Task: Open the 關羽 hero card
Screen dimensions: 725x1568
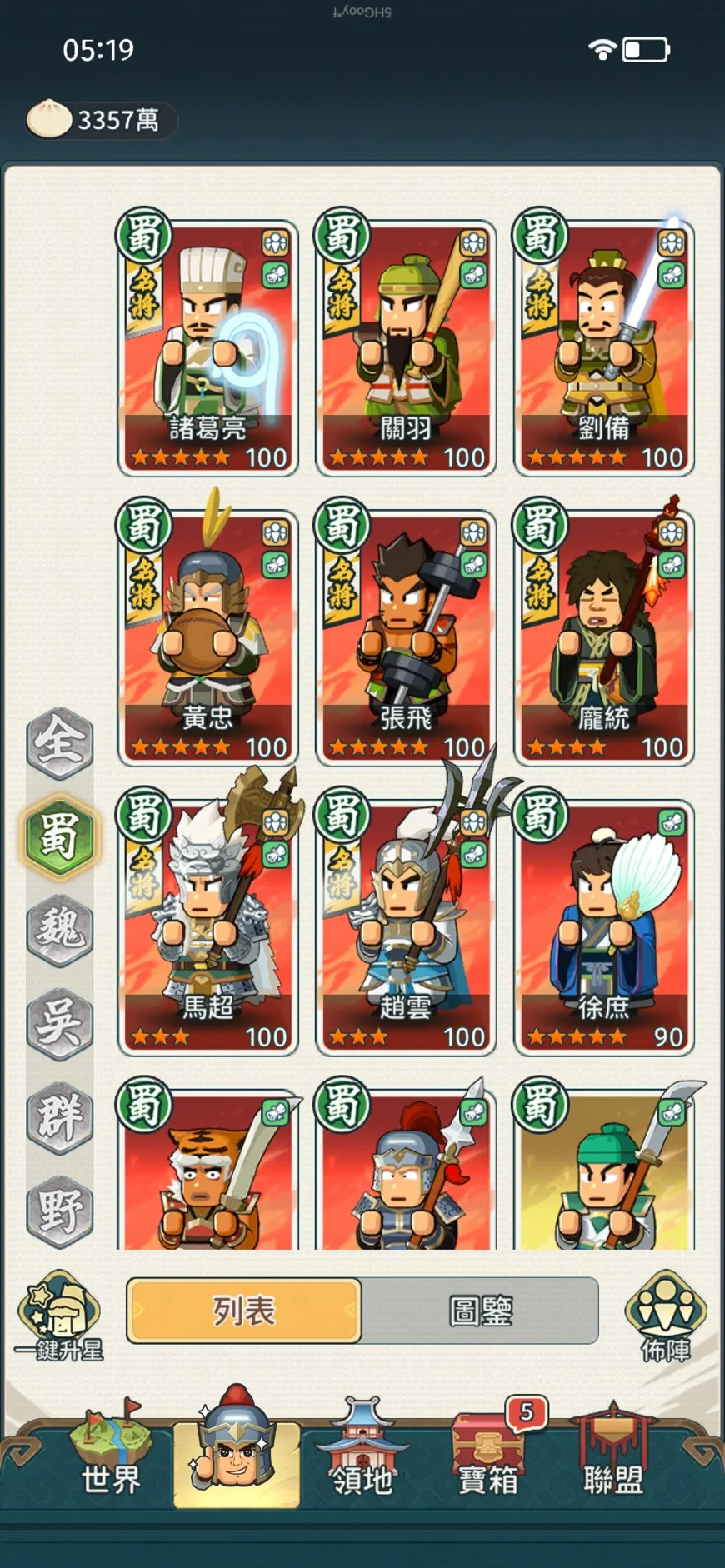Action: point(406,347)
